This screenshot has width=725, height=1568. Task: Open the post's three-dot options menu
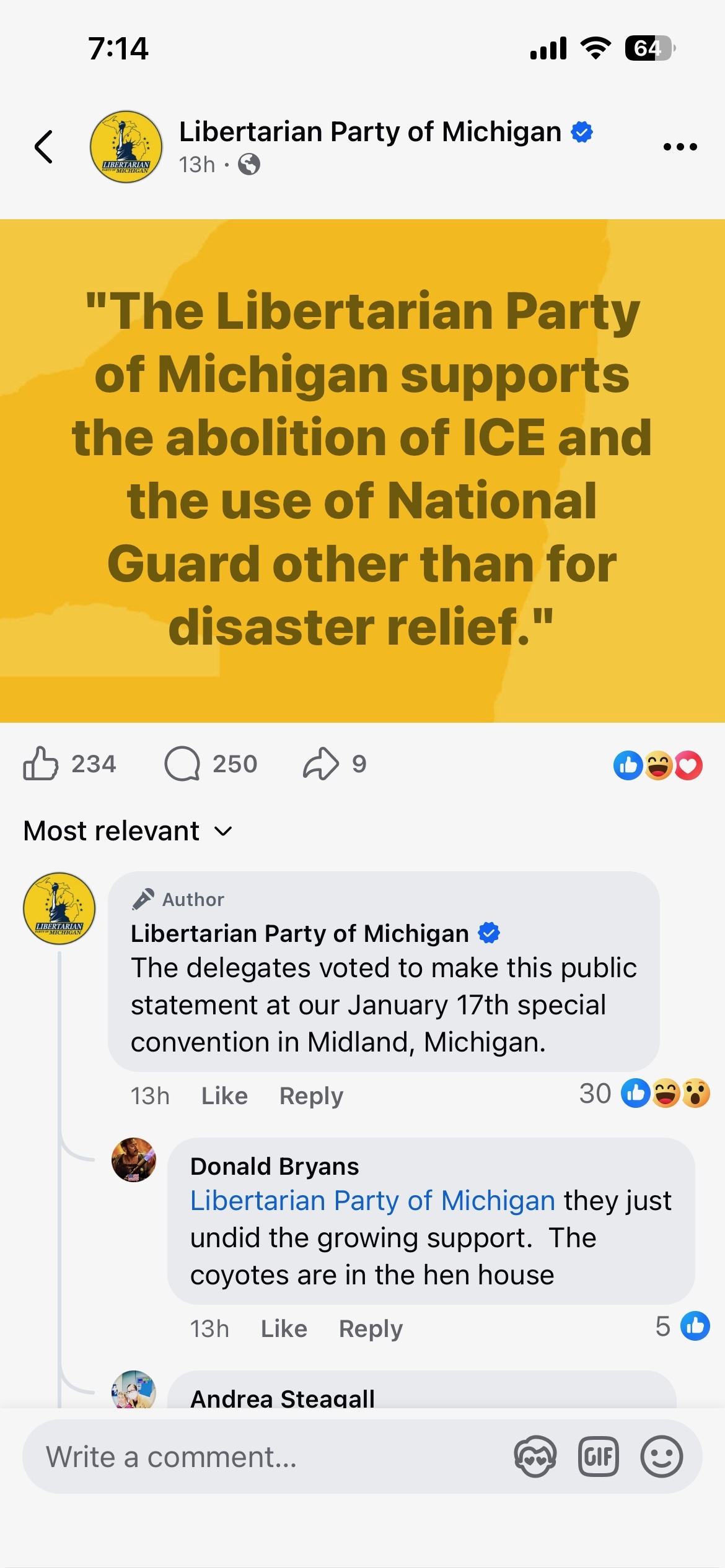[680, 147]
